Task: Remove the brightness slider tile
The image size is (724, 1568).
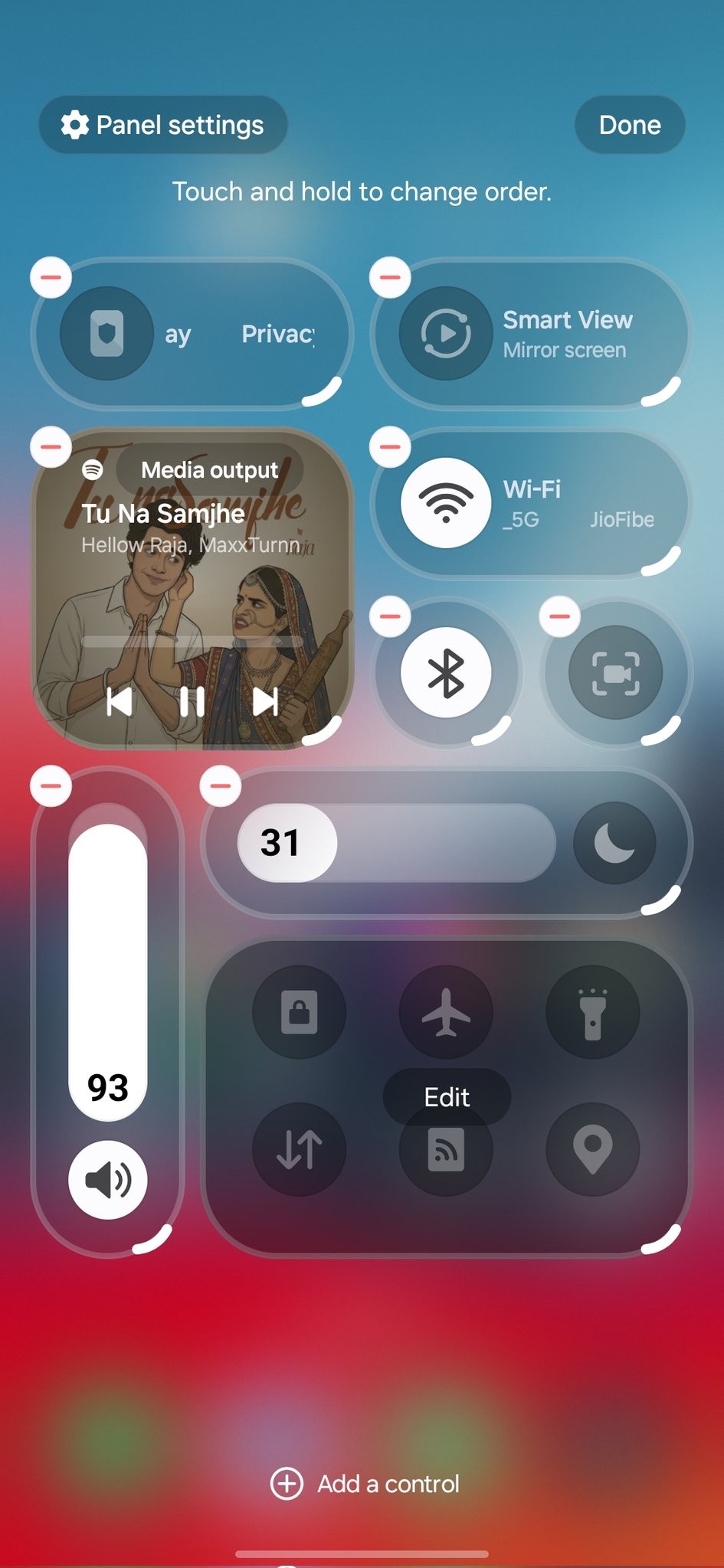Action: point(221,786)
